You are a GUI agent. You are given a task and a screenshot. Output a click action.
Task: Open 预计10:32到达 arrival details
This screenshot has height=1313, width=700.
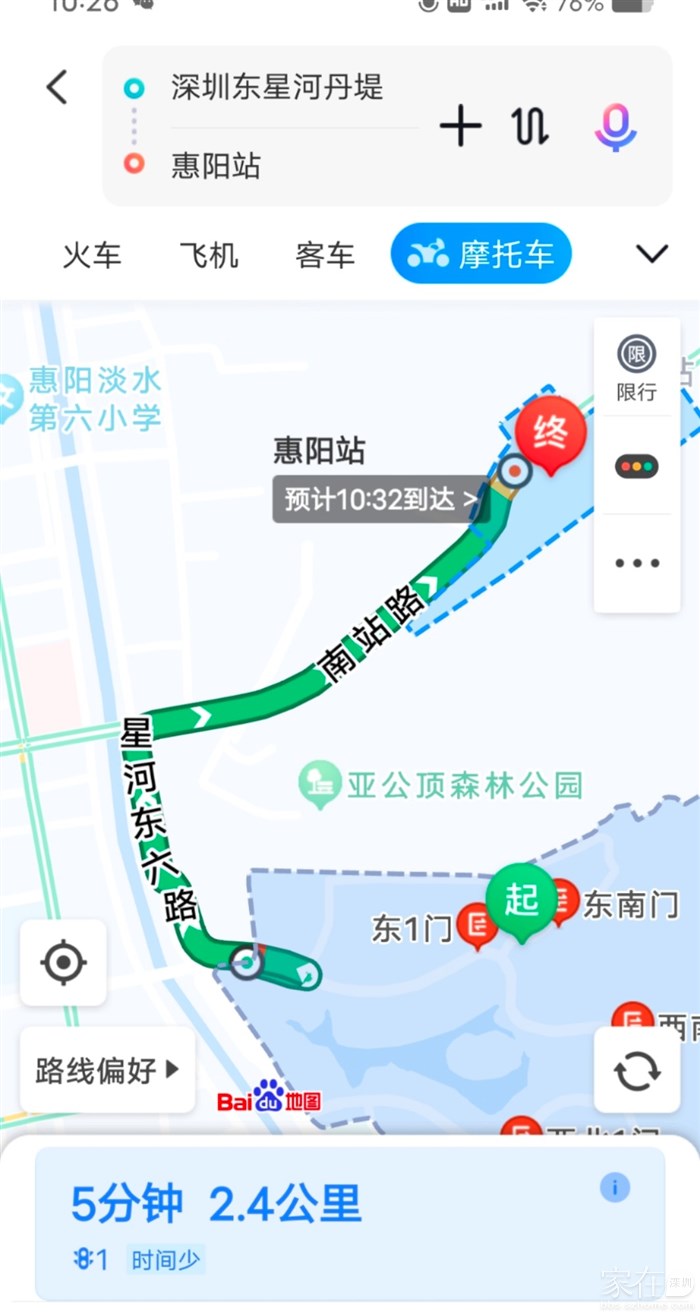(381, 499)
